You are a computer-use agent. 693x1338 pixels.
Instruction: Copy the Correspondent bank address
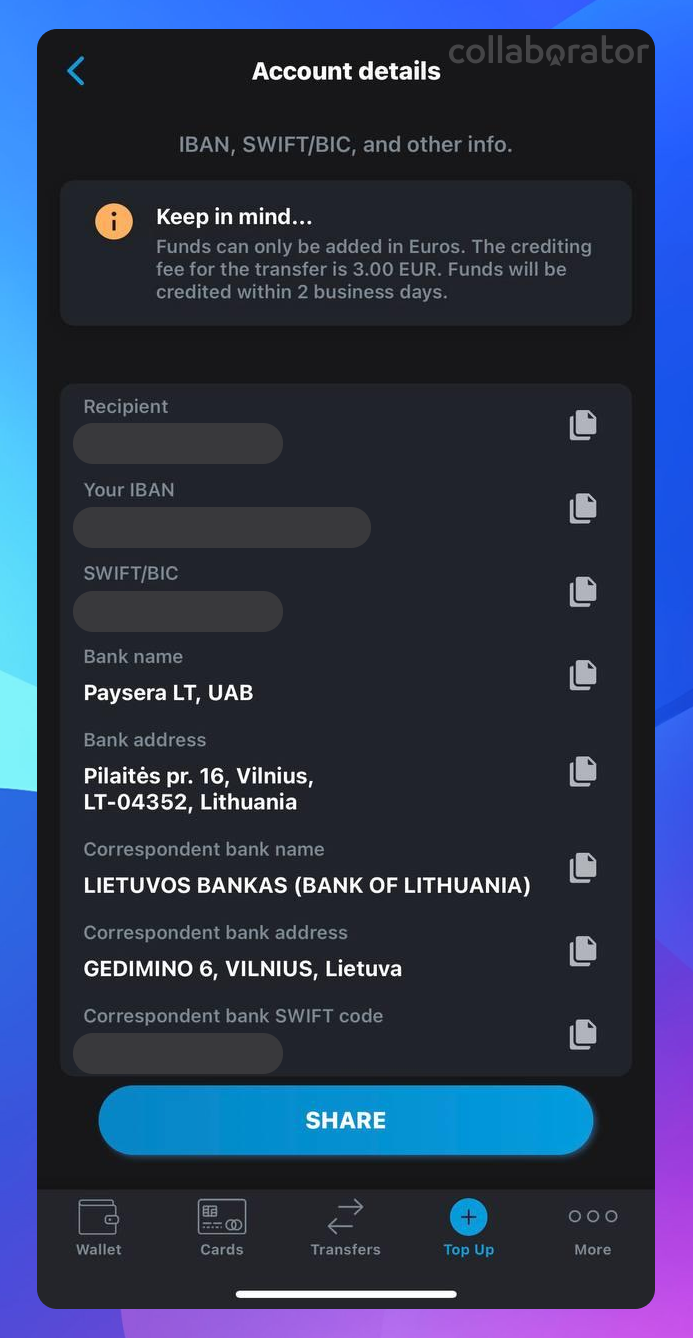(x=583, y=950)
